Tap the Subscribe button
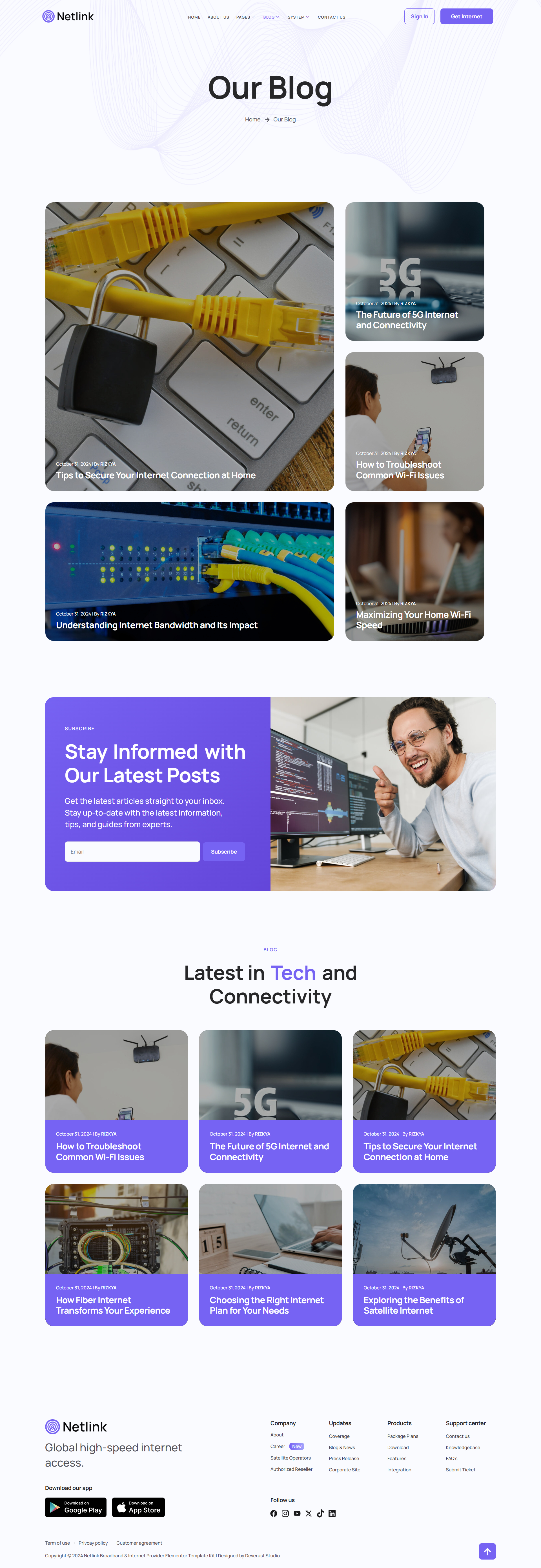Screen dimensions: 541x1568 [x=223, y=851]
